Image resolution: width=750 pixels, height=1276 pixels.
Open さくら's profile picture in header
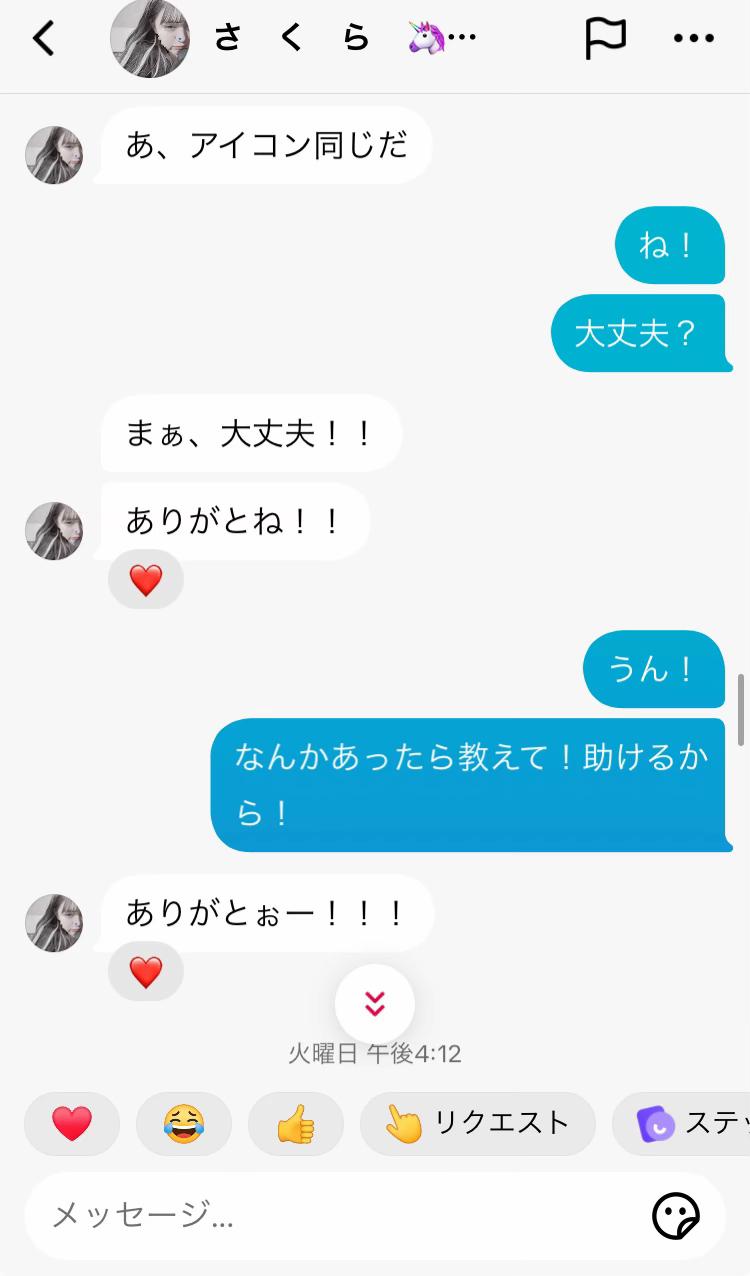[x=150, y=39]
